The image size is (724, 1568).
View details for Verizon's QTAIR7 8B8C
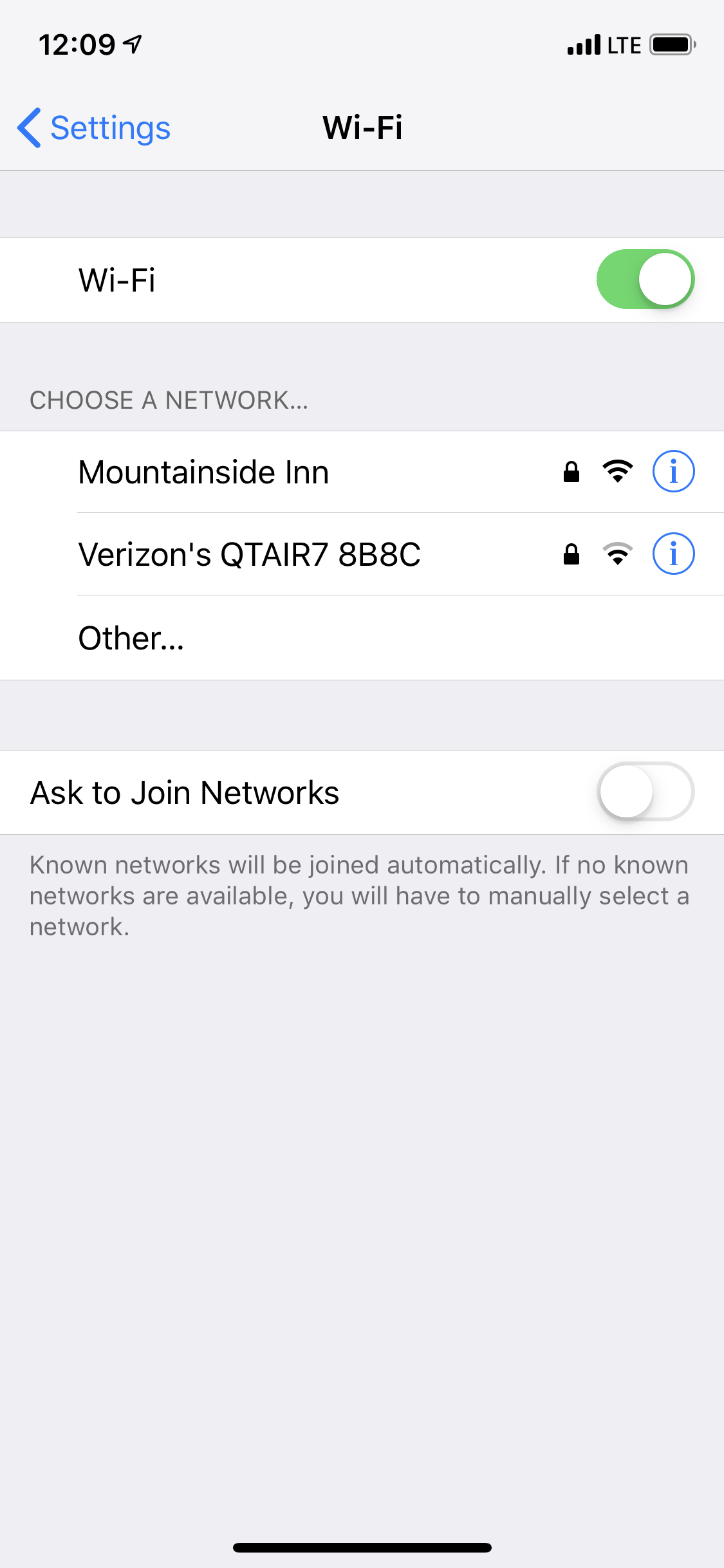click(x=673, y=554)
